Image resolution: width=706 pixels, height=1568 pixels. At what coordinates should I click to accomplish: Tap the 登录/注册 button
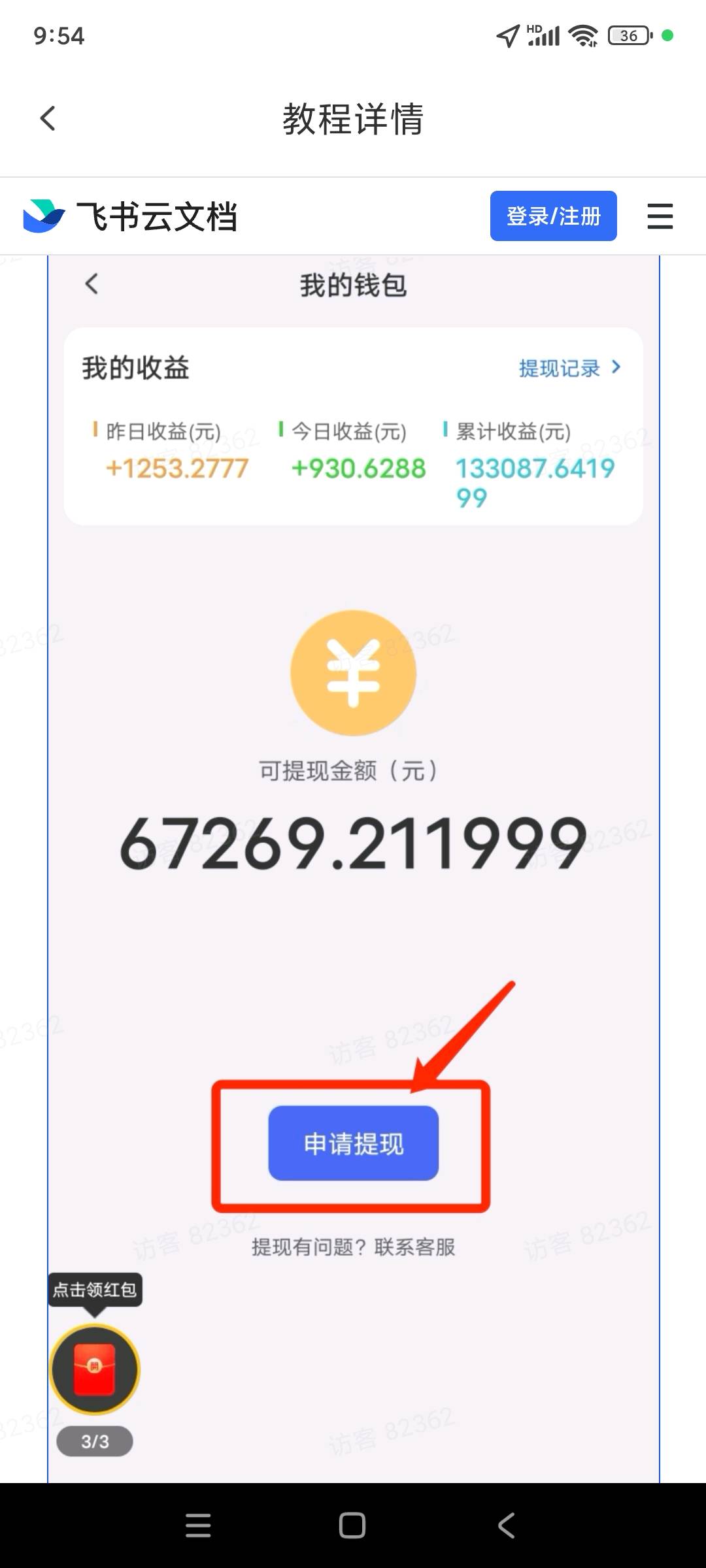point(553,216)
